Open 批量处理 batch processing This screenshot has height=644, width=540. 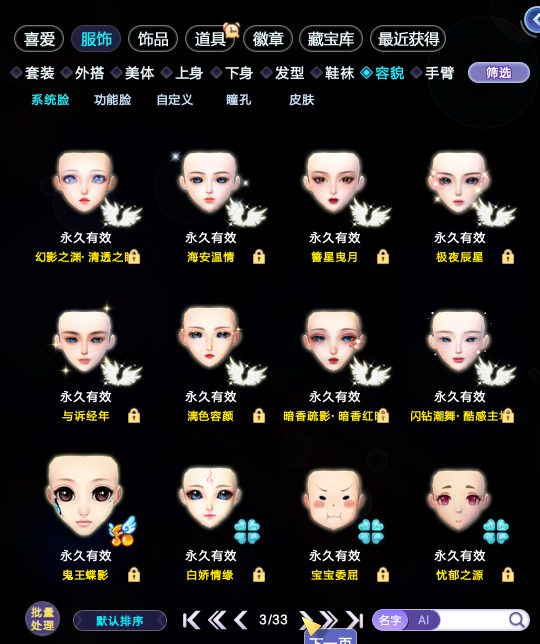pyautogui.click(x=42, y=619)
